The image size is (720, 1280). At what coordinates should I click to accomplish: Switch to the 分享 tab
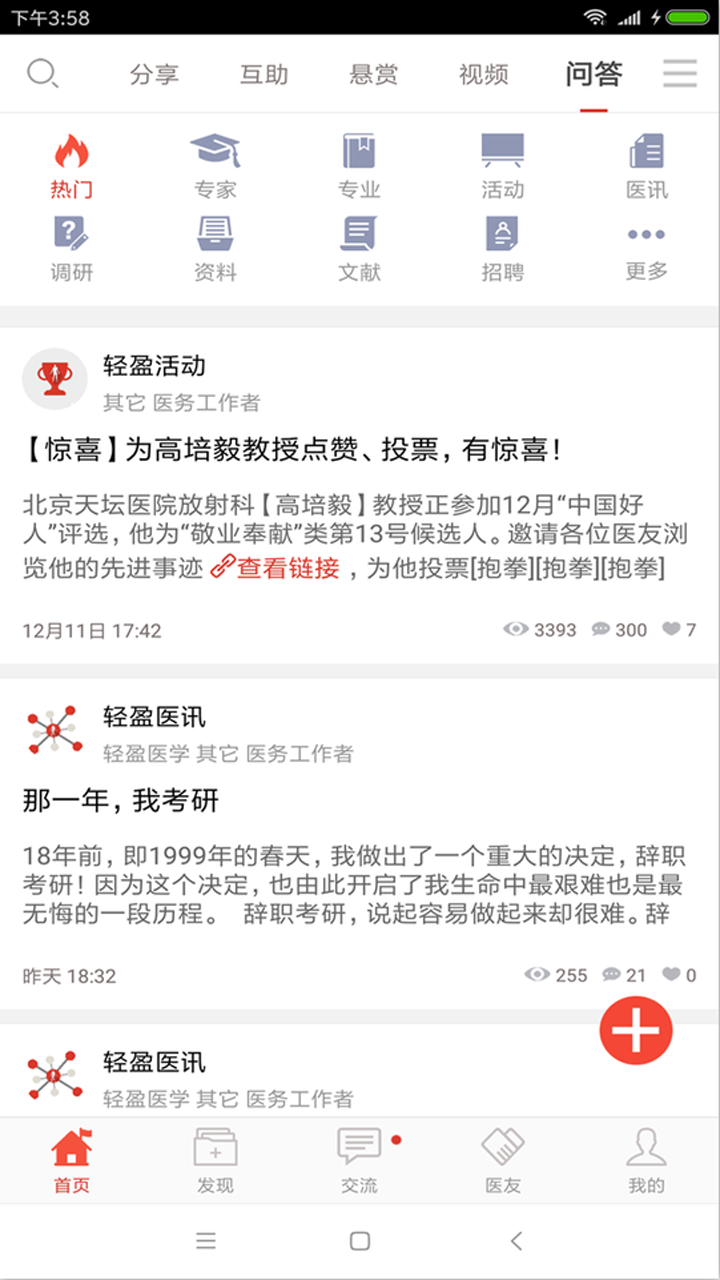point(154,75)
